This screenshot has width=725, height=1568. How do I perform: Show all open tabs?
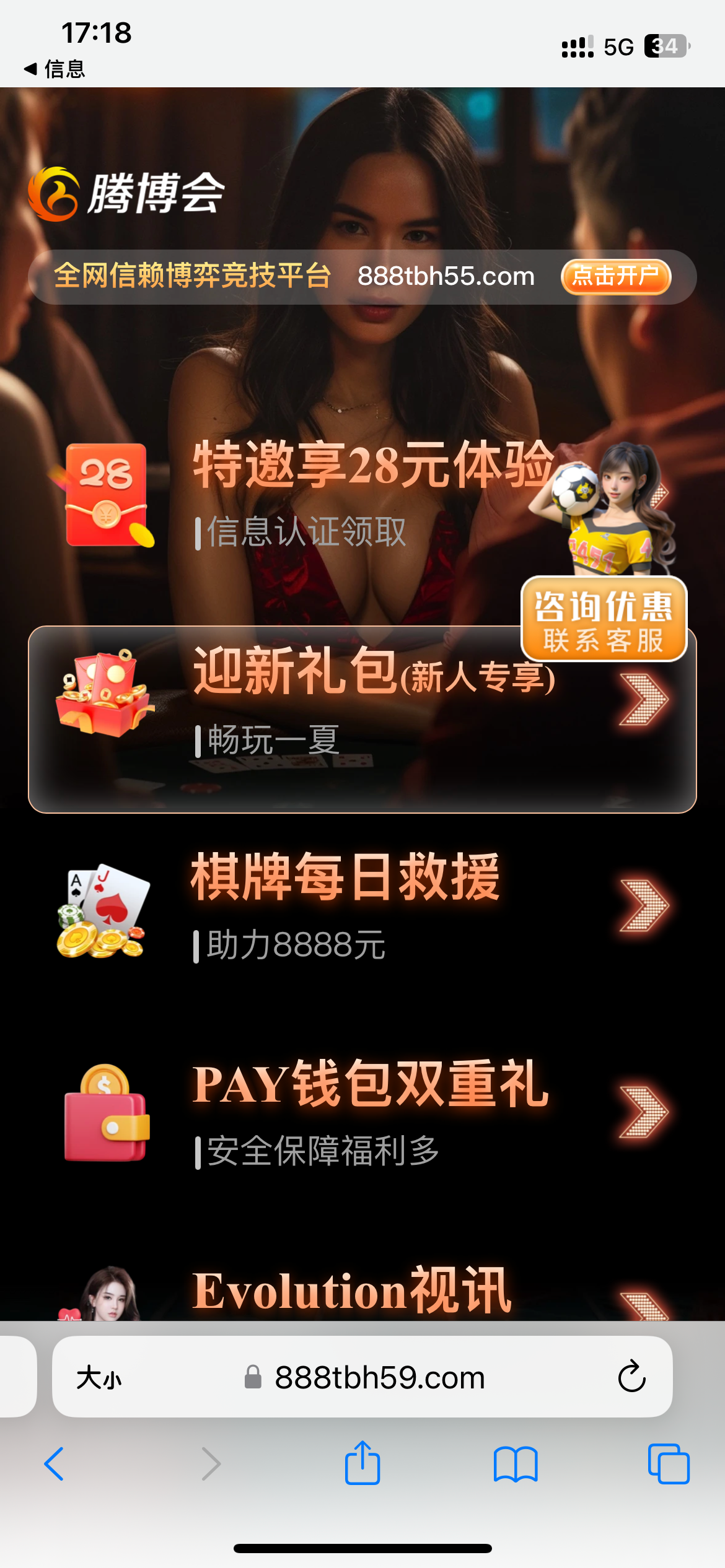[x=668, y=1464]
